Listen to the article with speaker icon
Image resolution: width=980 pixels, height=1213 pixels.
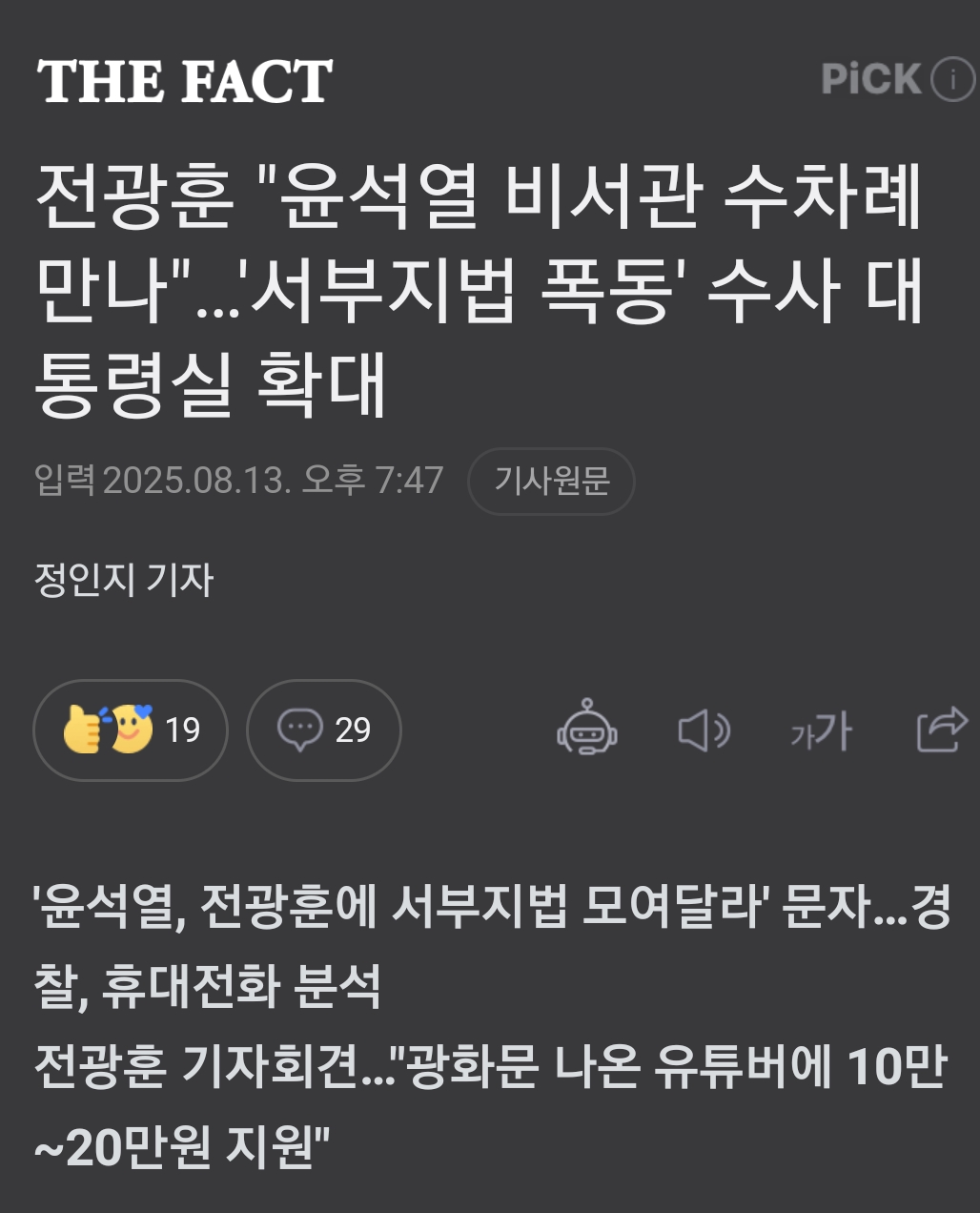(704, 731)
